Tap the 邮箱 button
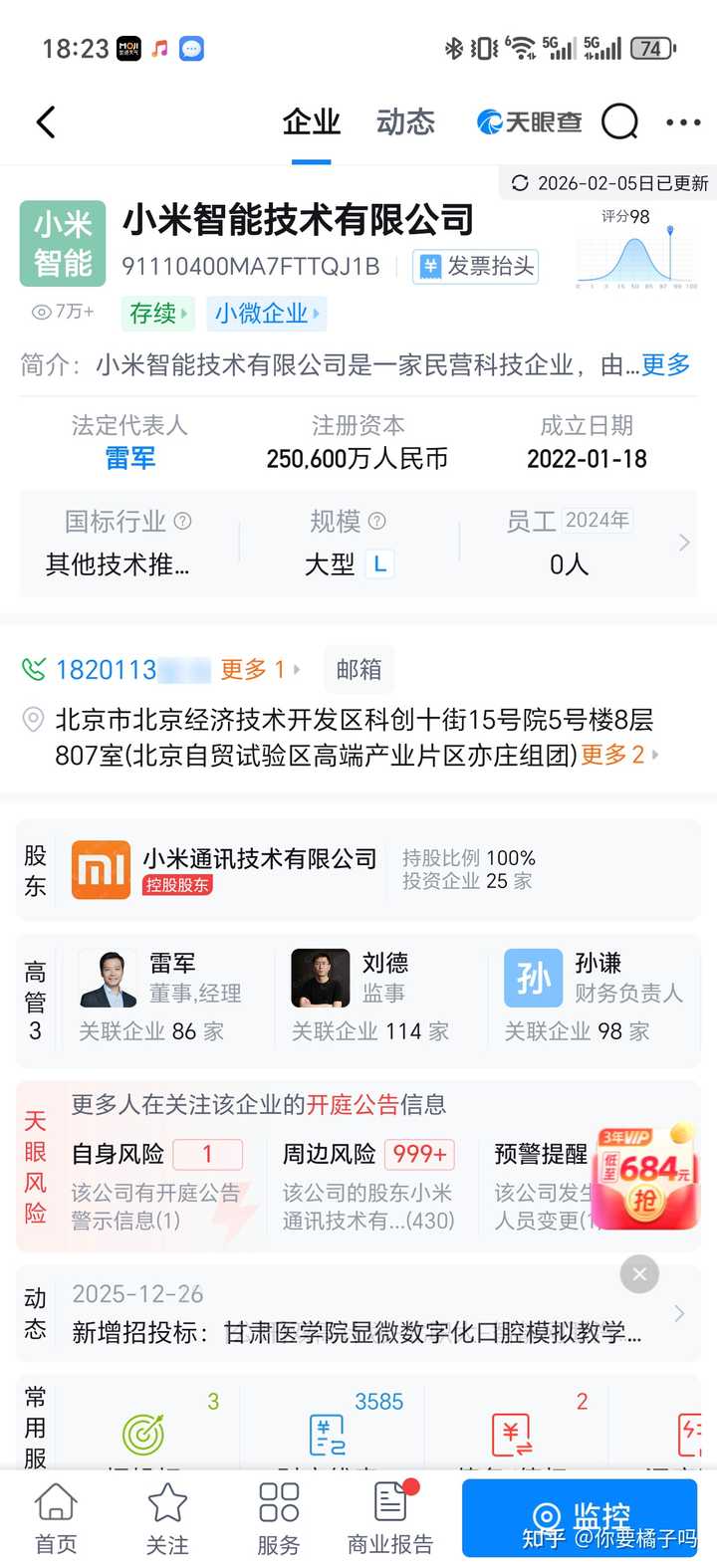717x1568 pixels. pyautogui.click(x=358, y=670)
